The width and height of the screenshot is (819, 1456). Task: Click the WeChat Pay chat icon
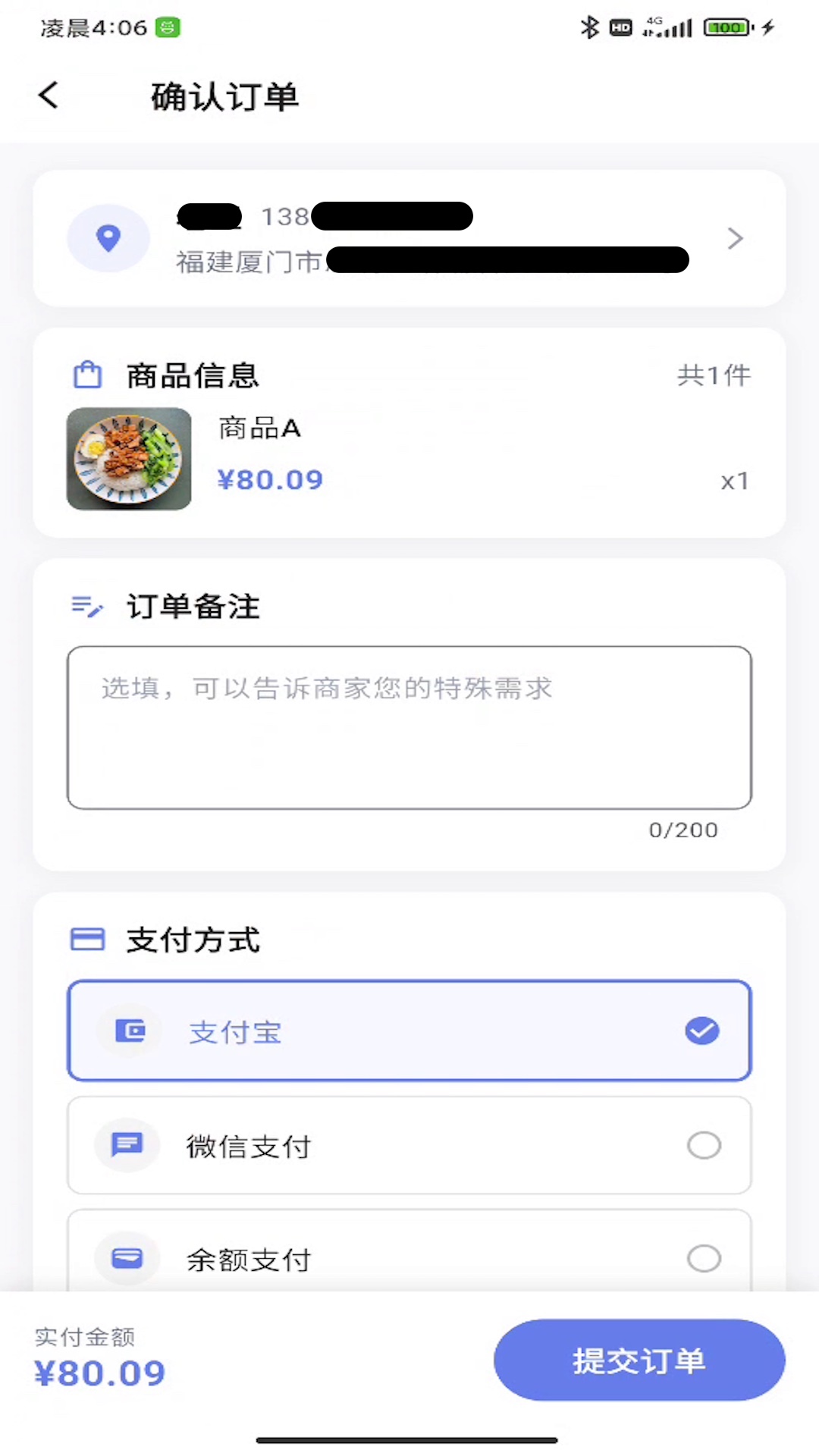coord(127,1145)
